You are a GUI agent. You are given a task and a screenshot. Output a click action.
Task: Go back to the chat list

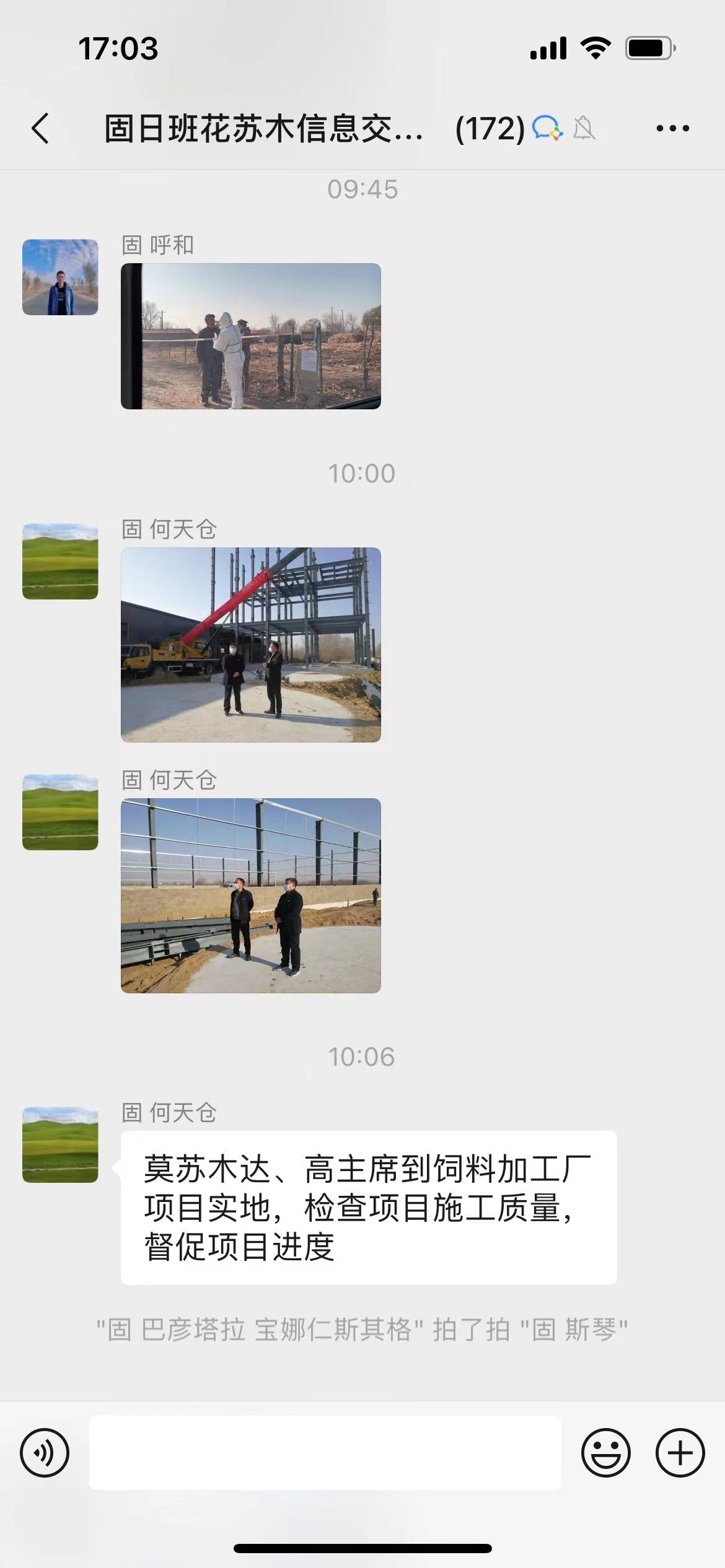click(41, 129)
